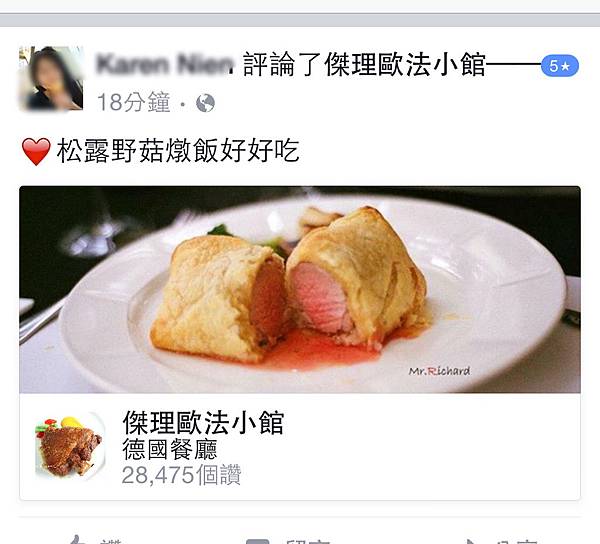The width and height of the screenshot is (600, 544).
Task: Open the beef Wellington photo in the post
Action: click(300, 290)
